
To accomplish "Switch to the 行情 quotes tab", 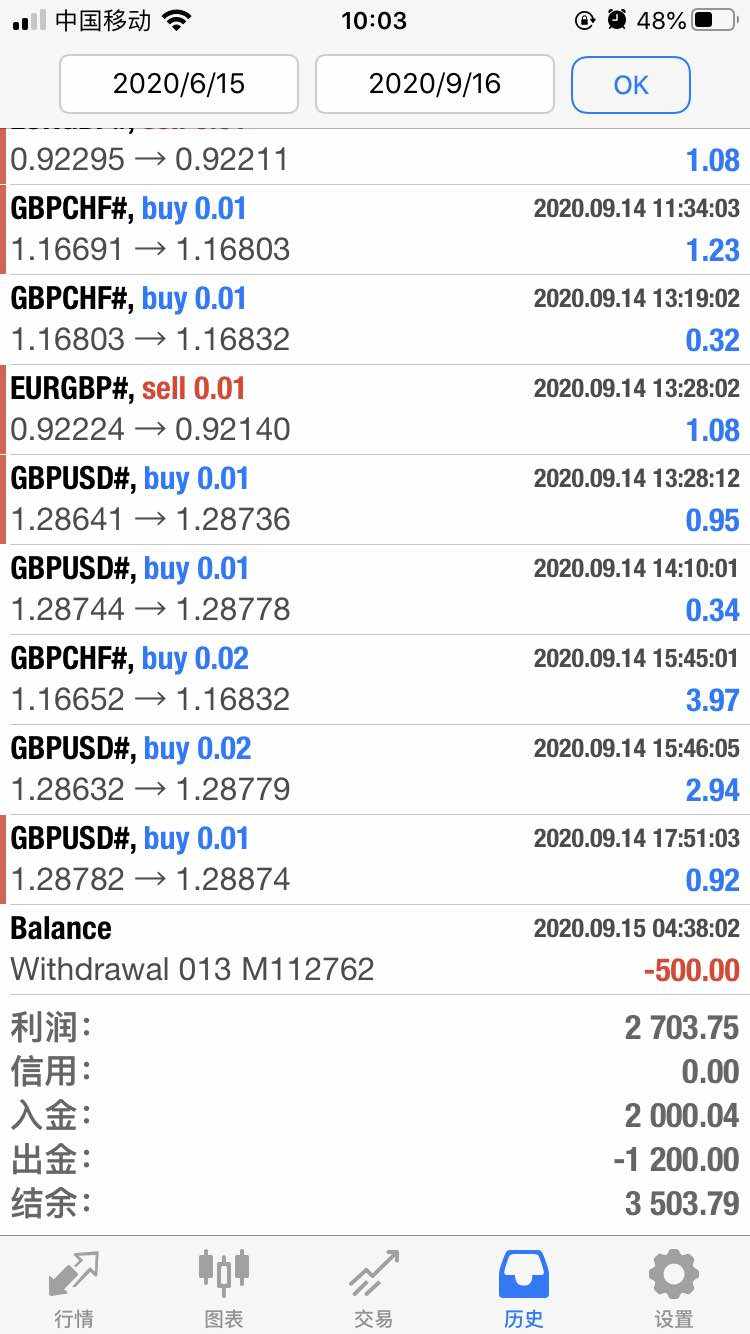I will 75,1286.
